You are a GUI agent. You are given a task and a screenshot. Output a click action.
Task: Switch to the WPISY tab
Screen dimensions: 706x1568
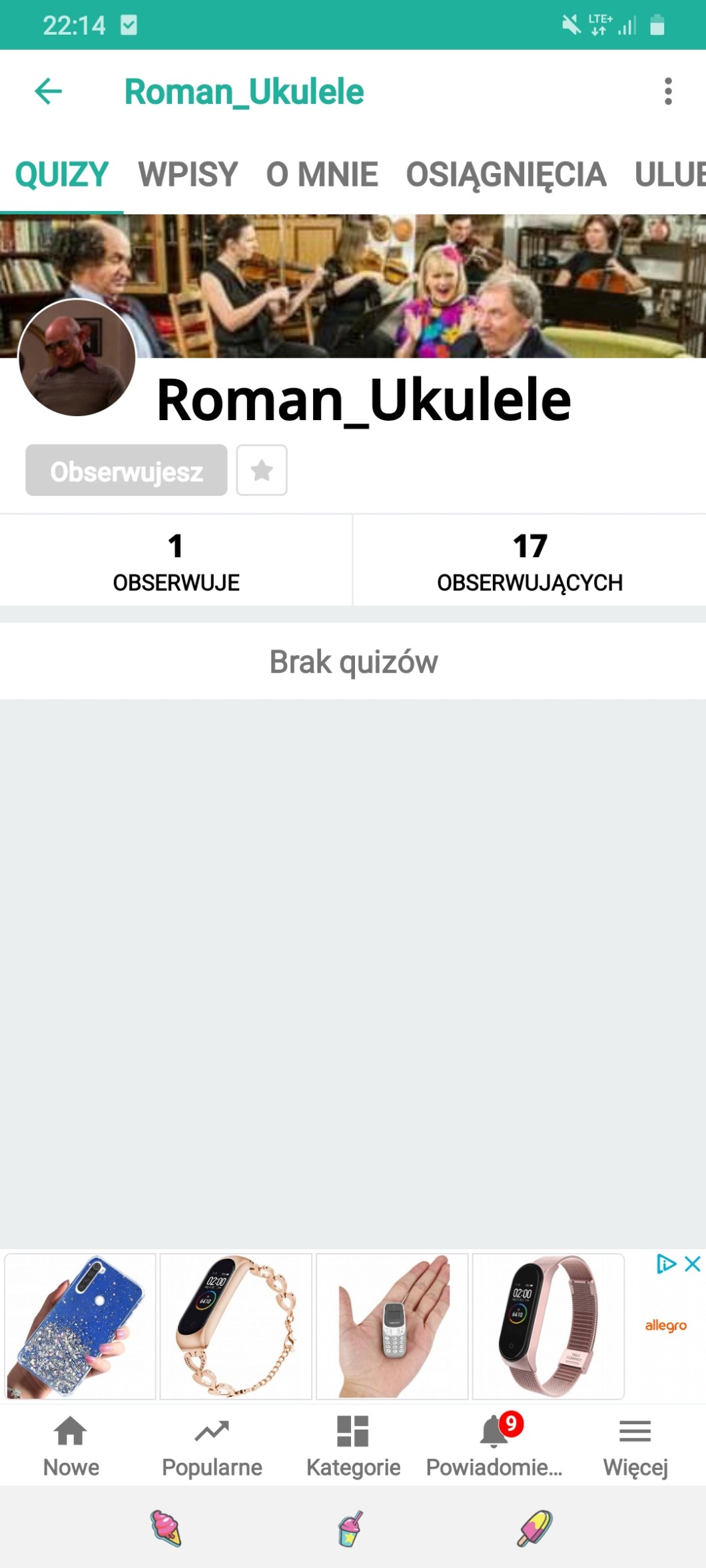(188, 174)
